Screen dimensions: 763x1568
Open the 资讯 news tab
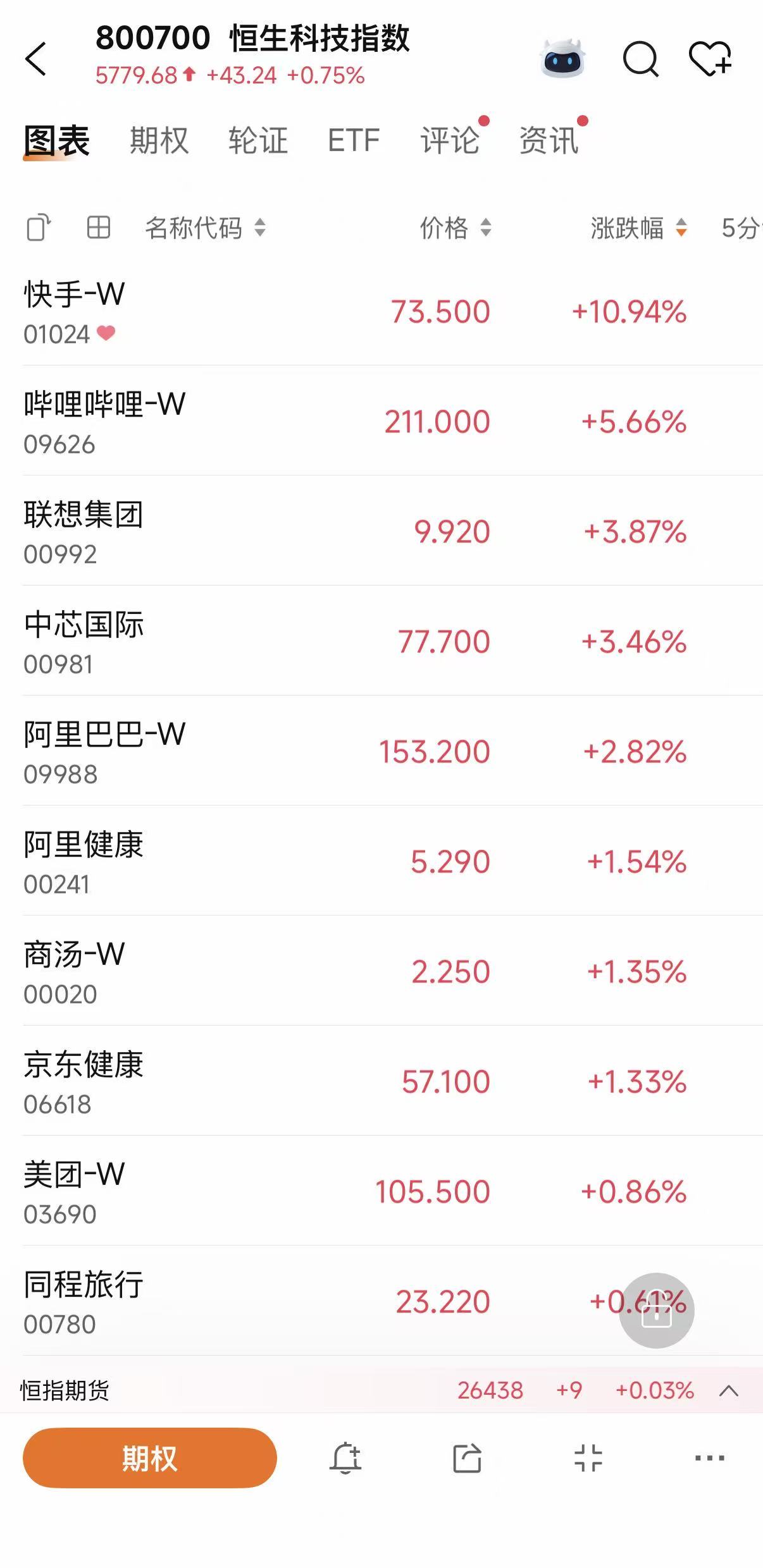pos(548,140)
